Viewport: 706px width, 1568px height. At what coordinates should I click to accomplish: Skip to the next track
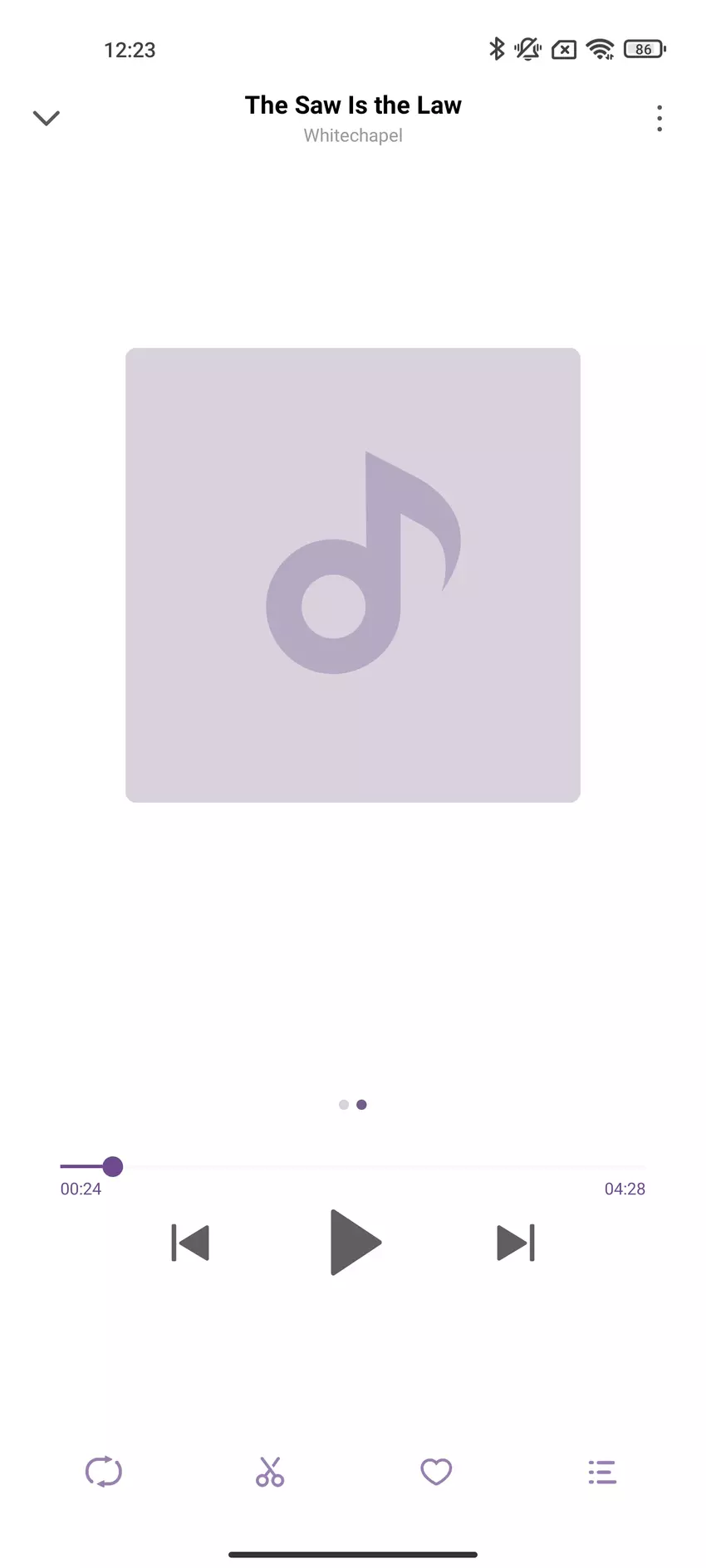pyautogui.click(x=516, y=1243)
